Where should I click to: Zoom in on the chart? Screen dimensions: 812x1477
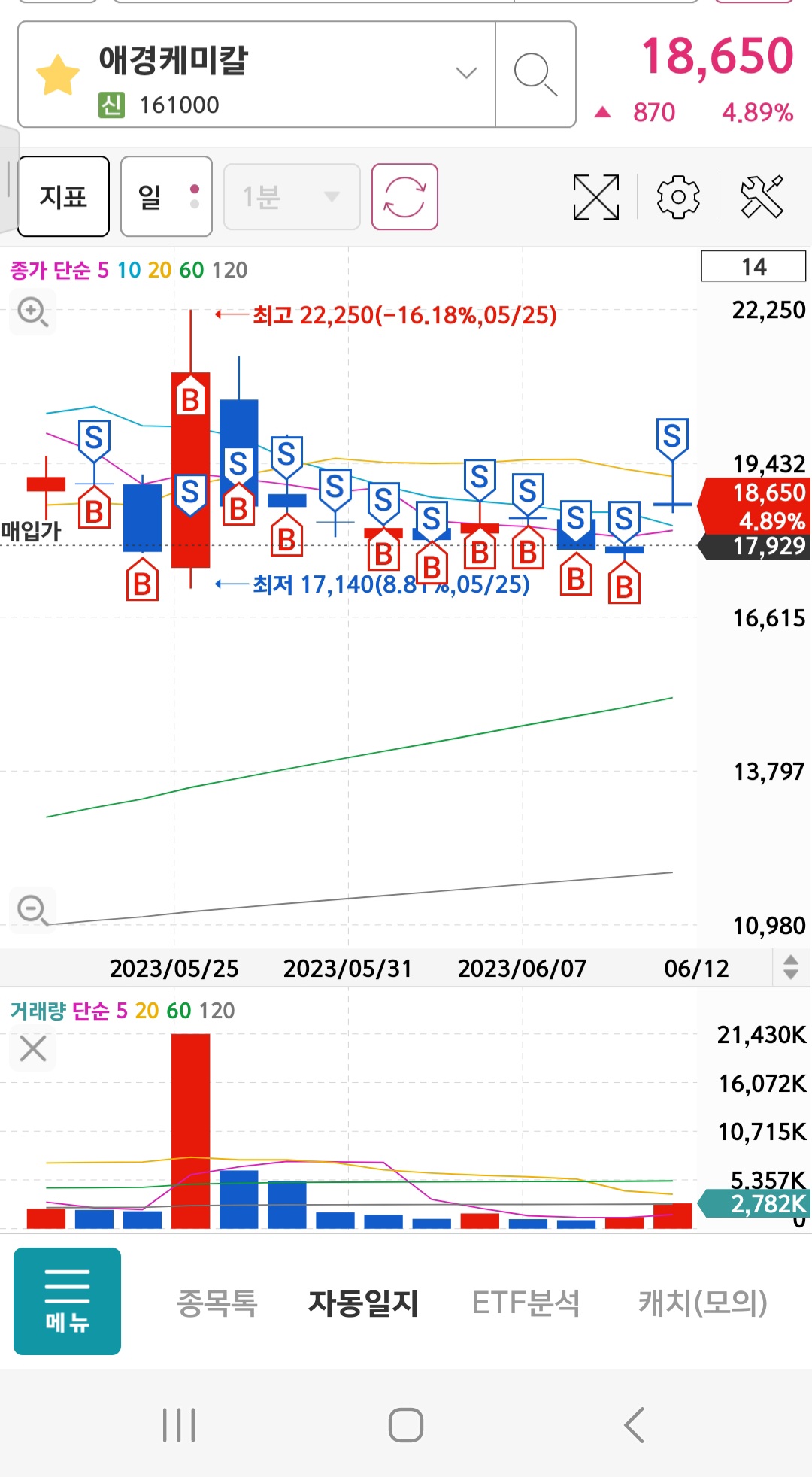[x=33, y=311]
